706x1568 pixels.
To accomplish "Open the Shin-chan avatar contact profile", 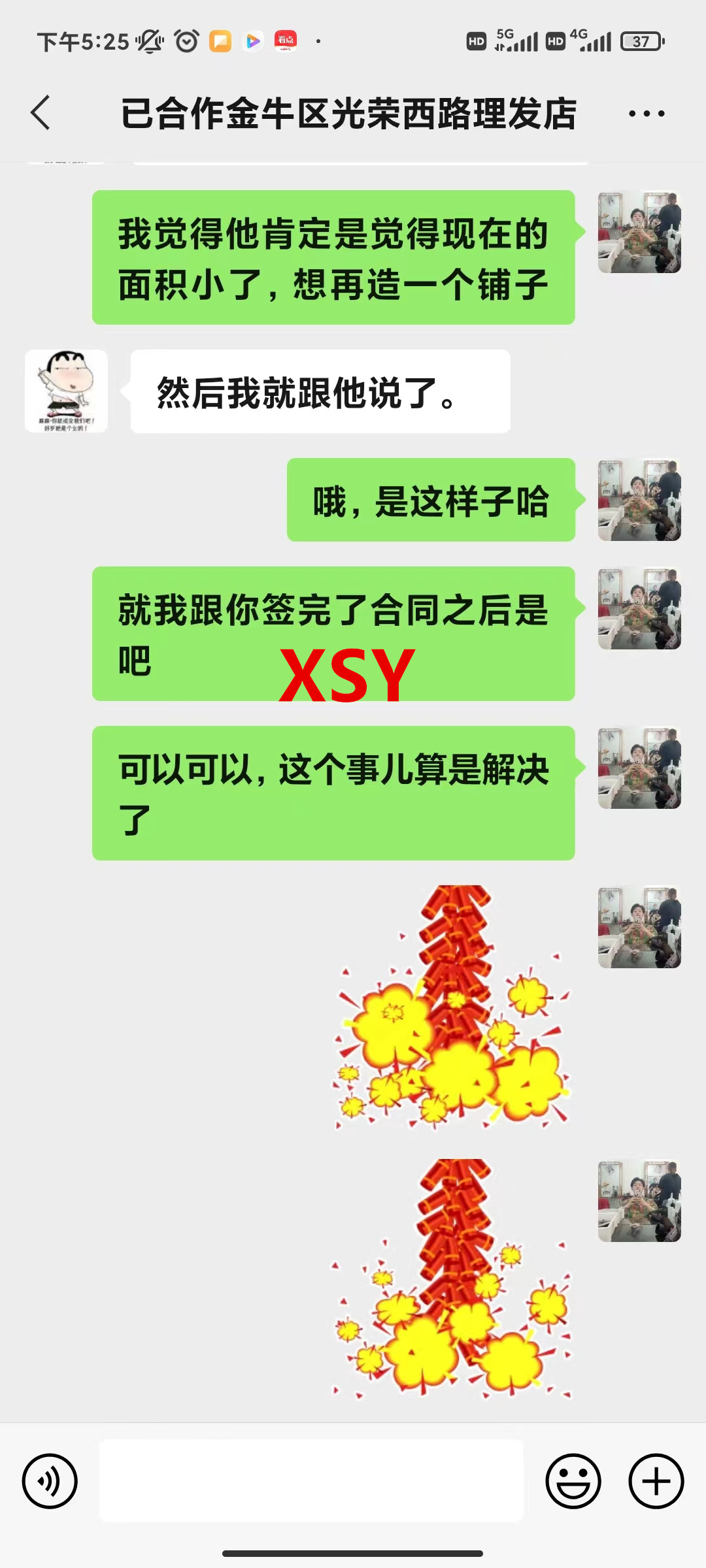I will point(66,391).
